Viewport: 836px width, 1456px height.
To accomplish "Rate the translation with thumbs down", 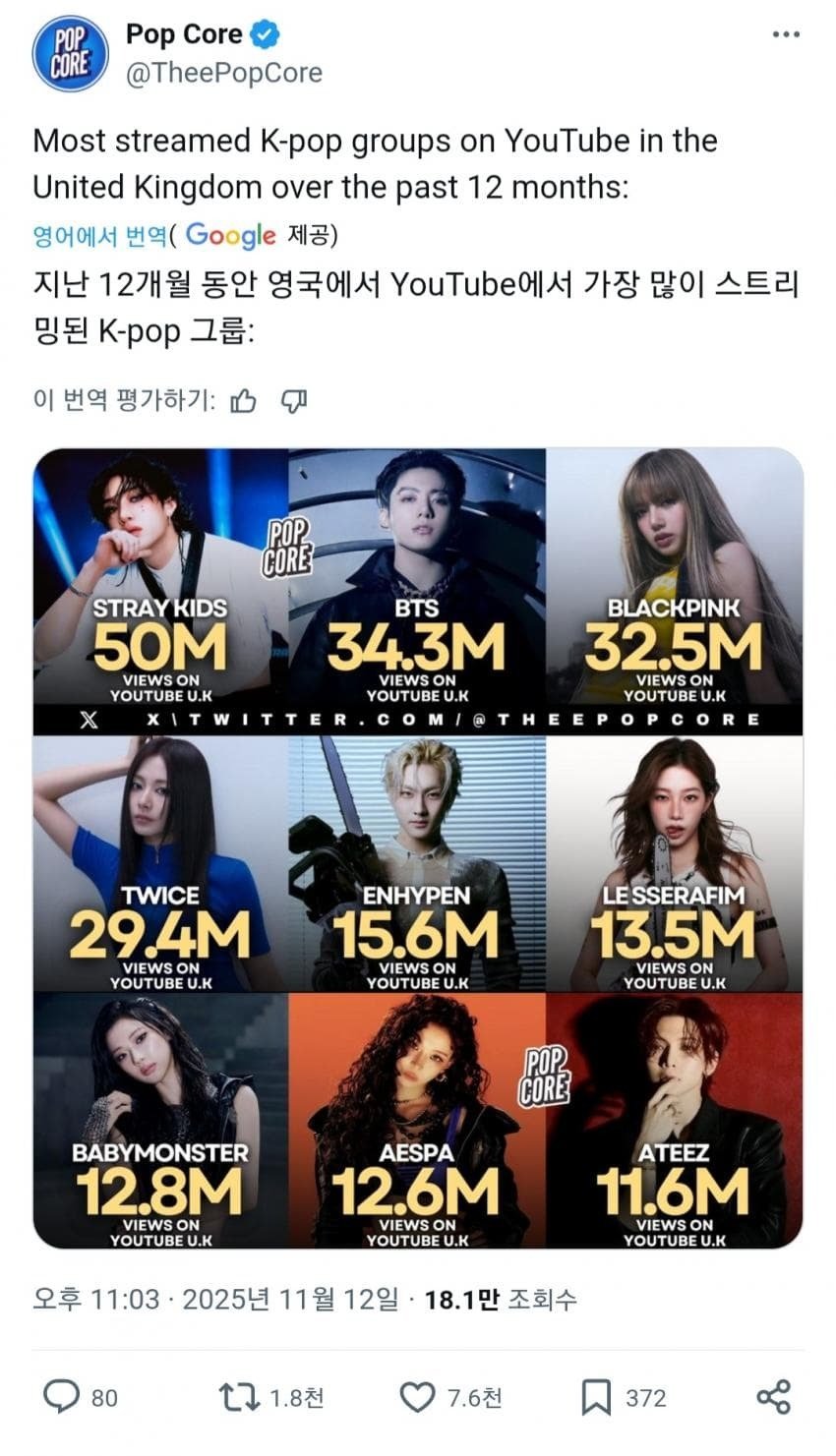I will [295, 400].
